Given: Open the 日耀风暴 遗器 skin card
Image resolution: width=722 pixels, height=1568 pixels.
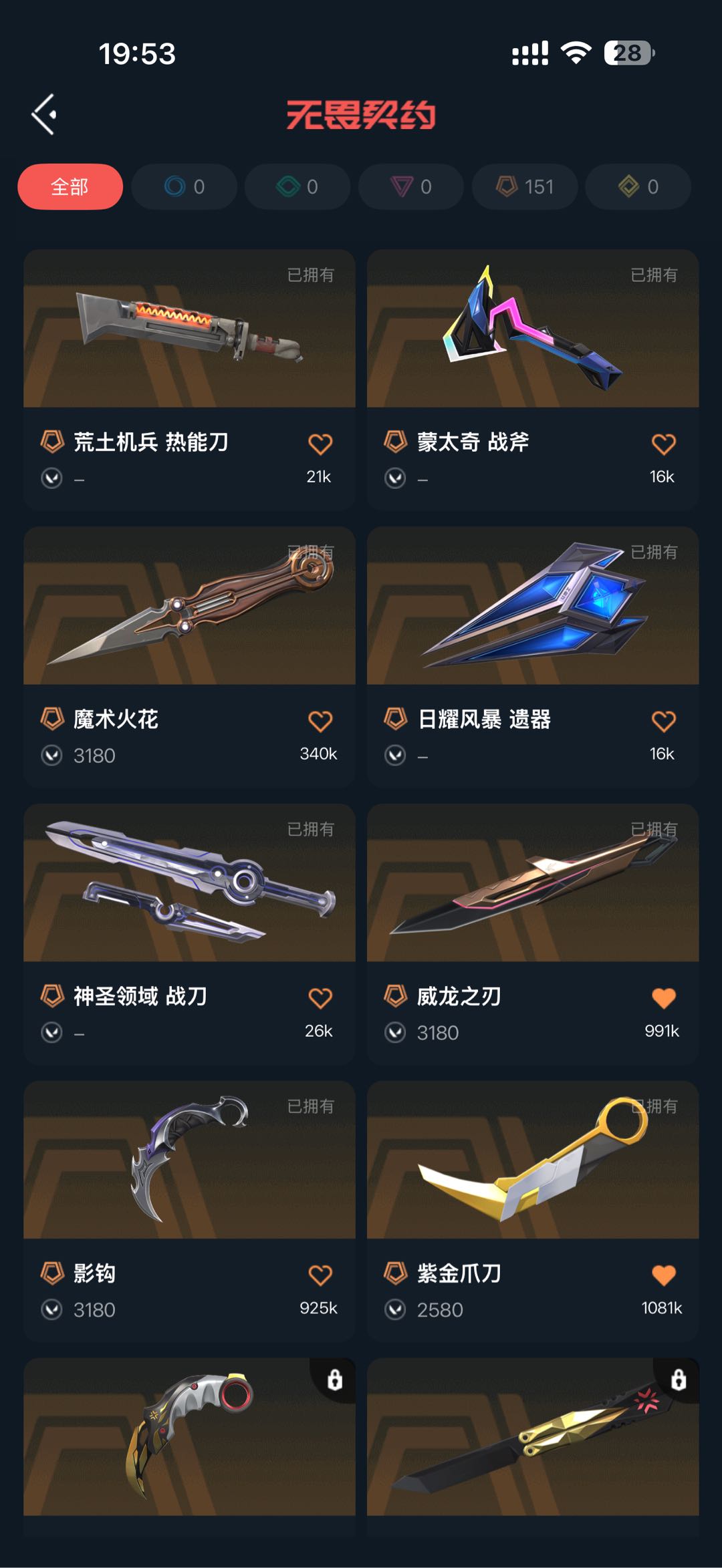Looking at the screenshot, I should tap(533, 657).
